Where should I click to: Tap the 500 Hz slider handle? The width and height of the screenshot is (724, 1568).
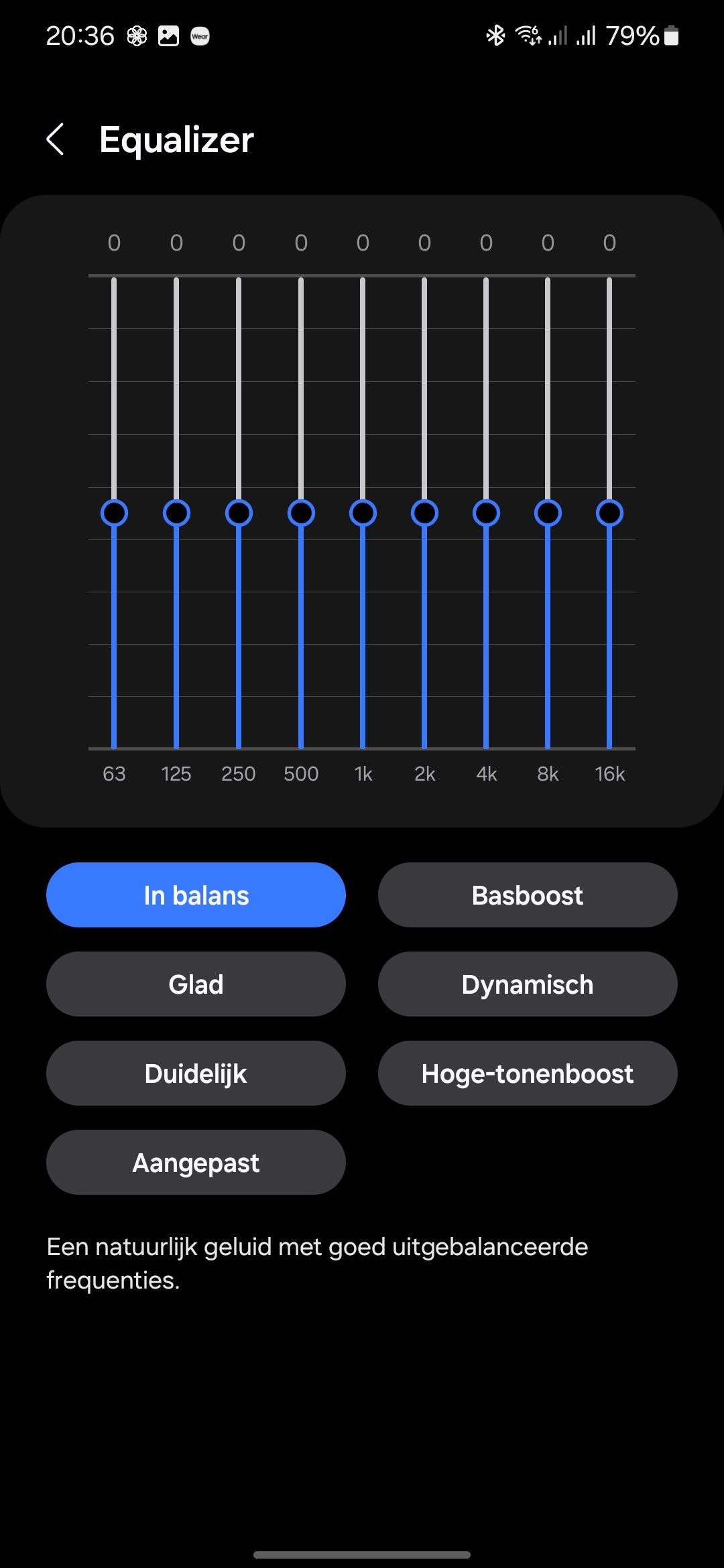pyautogui.click(x=301, y=513)
